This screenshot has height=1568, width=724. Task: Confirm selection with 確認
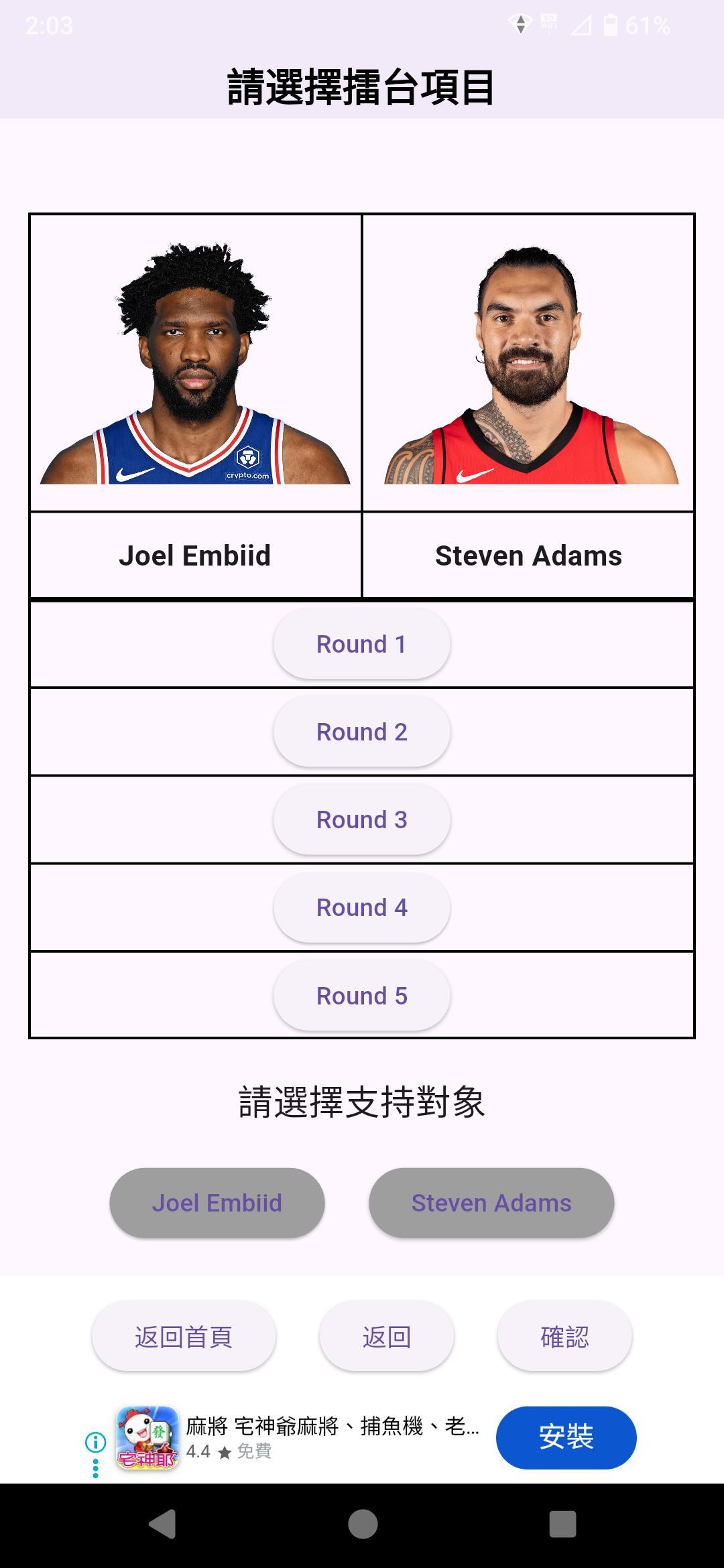[x=564, y=1337]
